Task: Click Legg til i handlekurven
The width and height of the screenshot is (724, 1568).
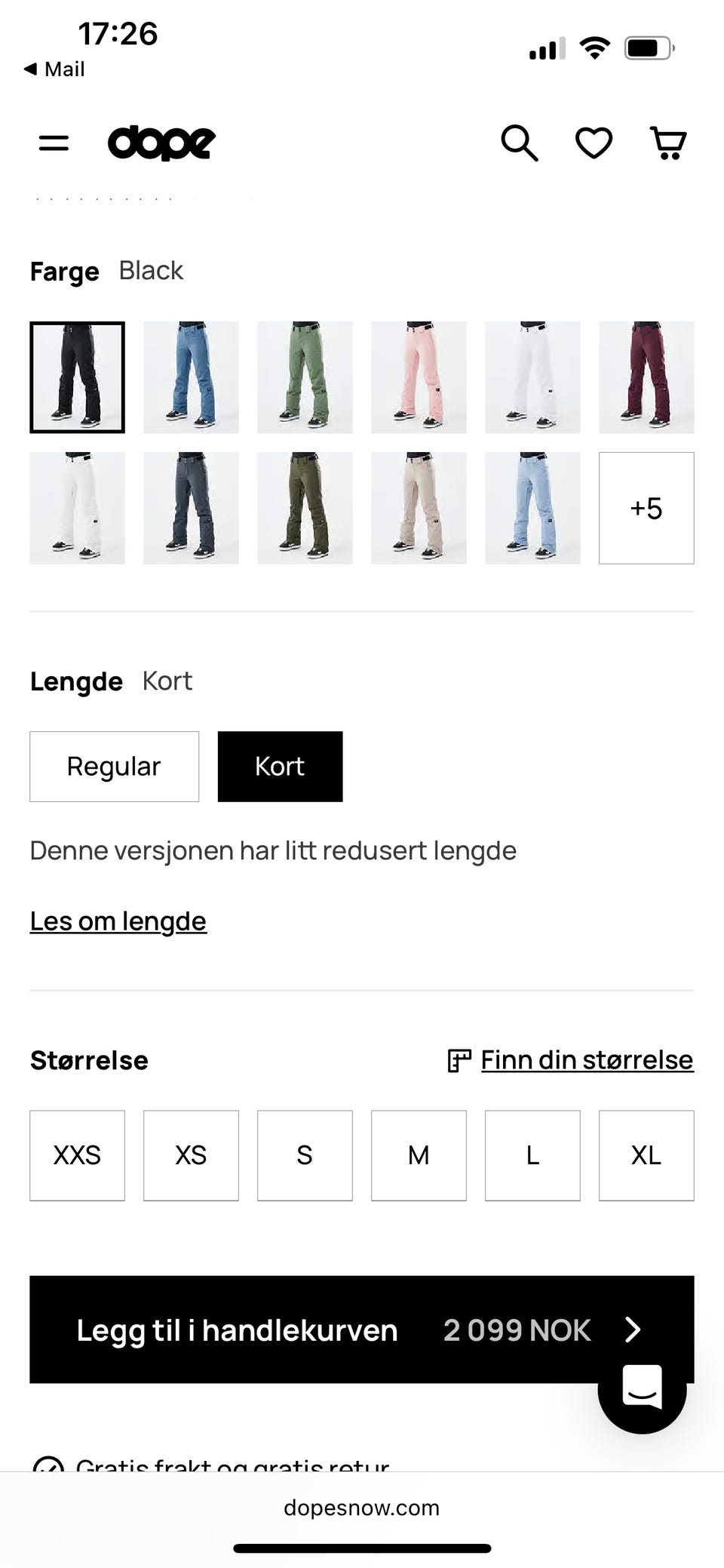Action: pyautogui.click(x=238, y=1330)
